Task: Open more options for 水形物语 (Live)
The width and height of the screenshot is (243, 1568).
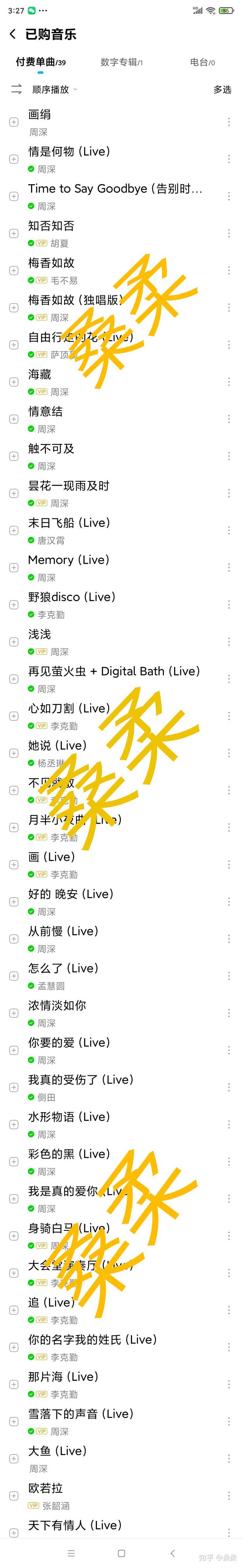Action: tap(228, 1124)
